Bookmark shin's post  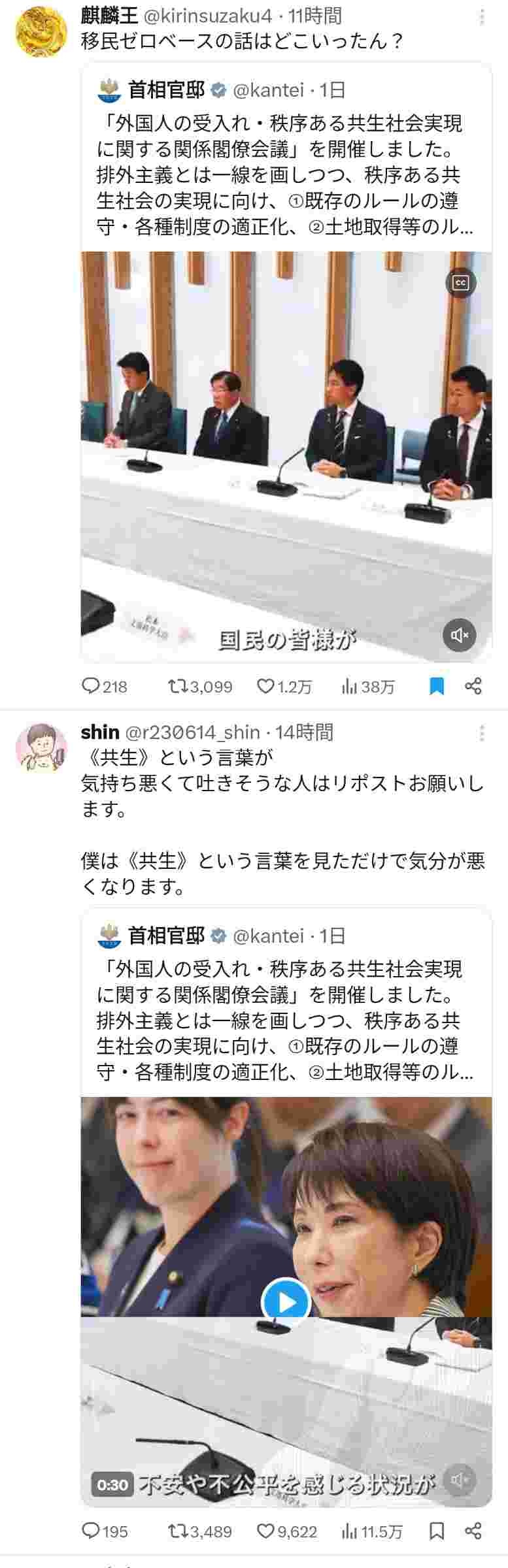(x=436, y=1531)
